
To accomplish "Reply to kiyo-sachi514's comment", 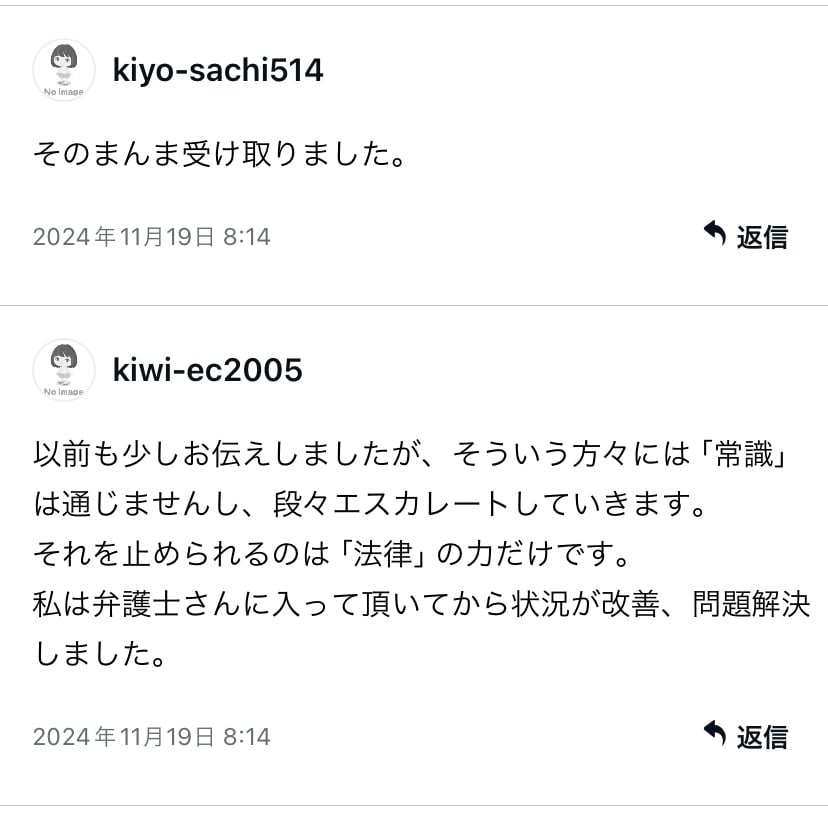I will (746, 237).
